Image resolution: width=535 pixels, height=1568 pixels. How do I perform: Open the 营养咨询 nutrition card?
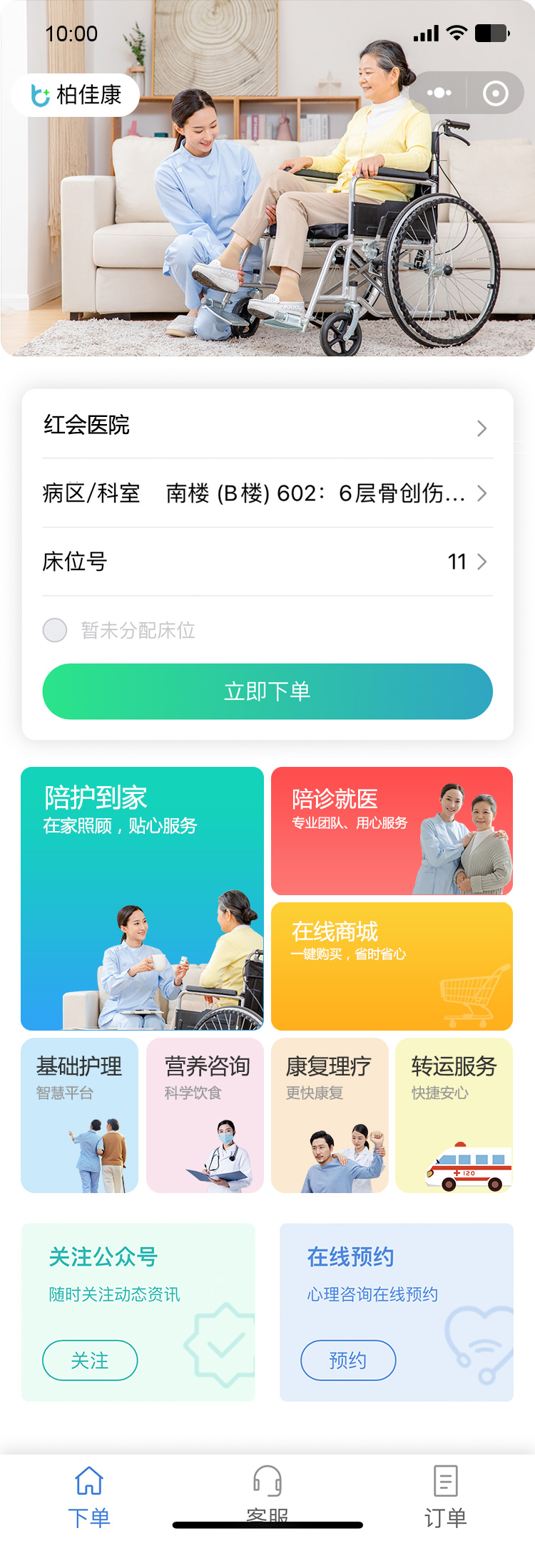point(205,1115)
